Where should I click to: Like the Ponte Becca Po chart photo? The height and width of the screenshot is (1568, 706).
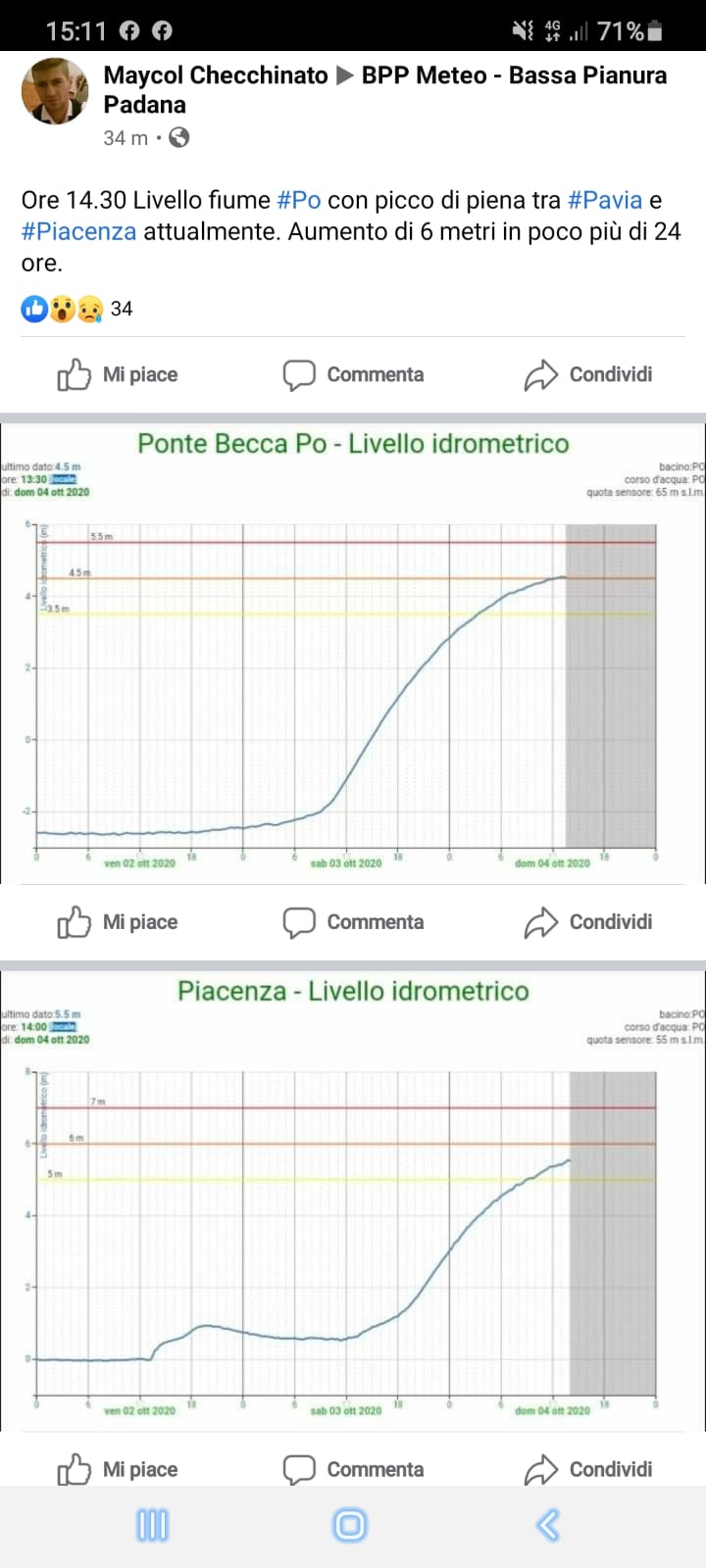coord(118,922)
